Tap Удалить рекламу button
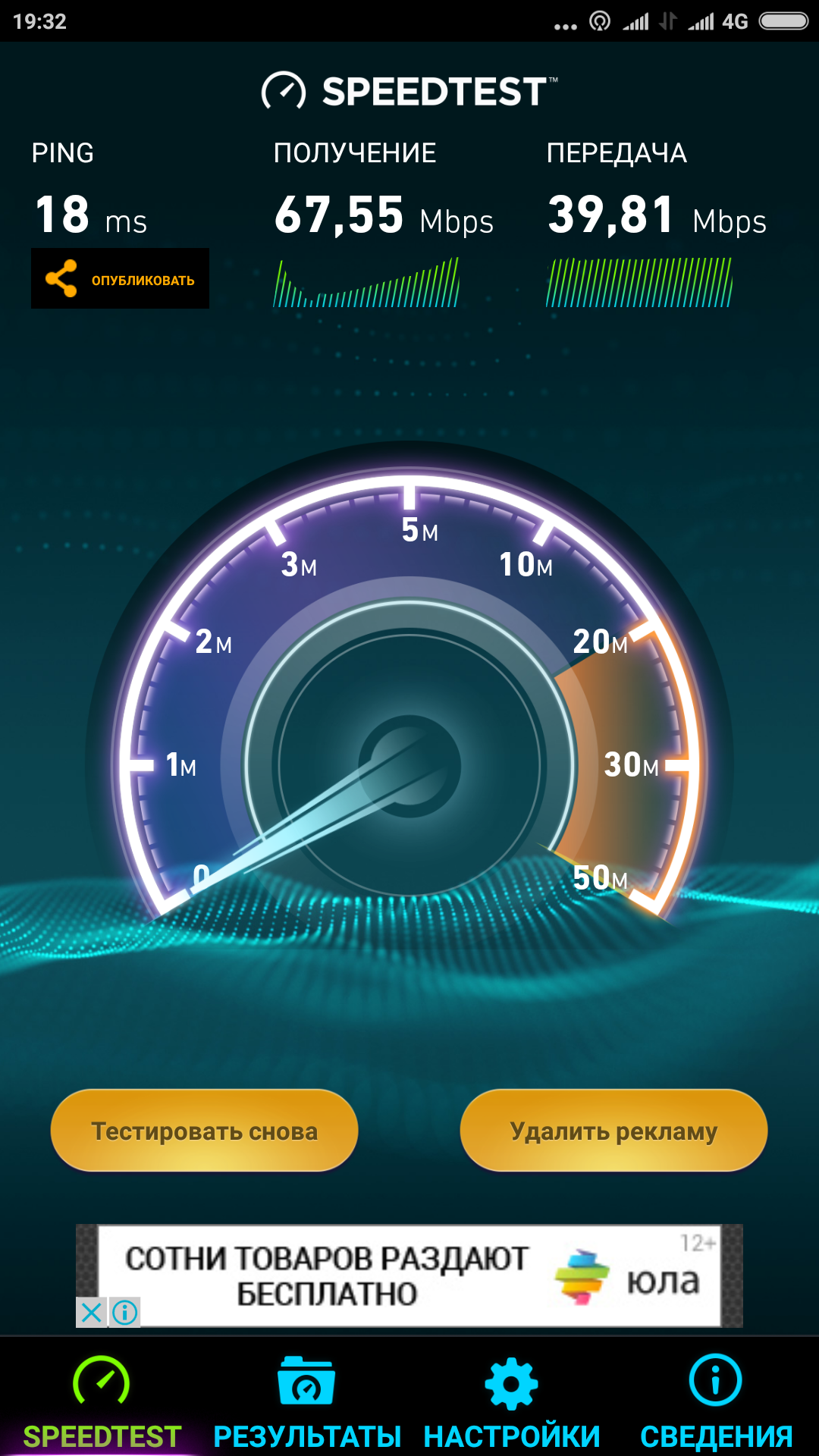The image size is (819, 1456). [x=613, y=1131]
